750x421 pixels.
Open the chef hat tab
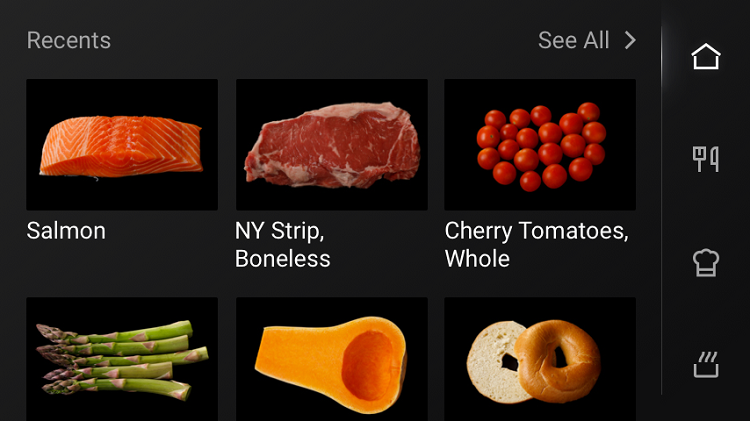point(706,262)
